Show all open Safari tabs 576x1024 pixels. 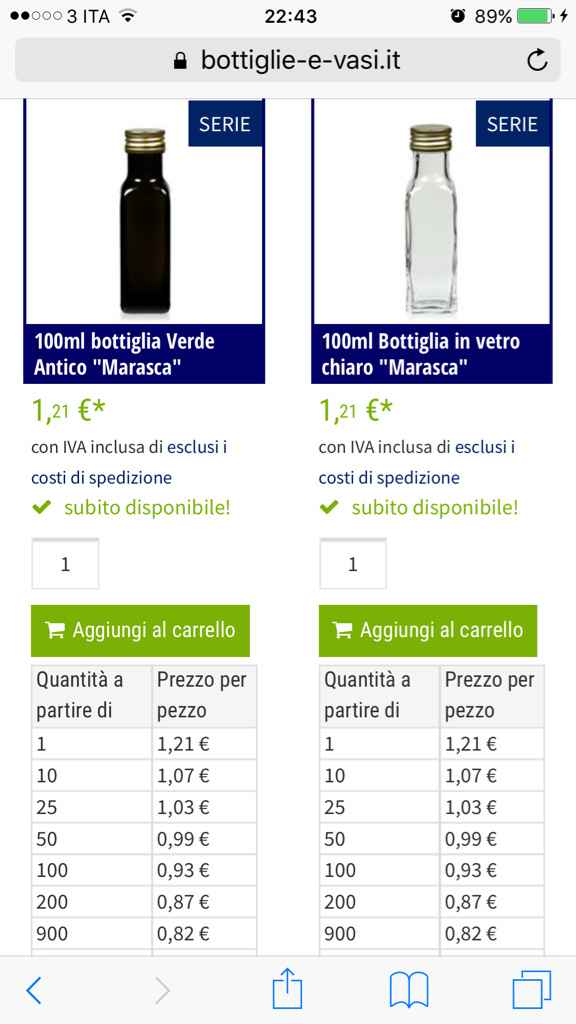(532, 990)
